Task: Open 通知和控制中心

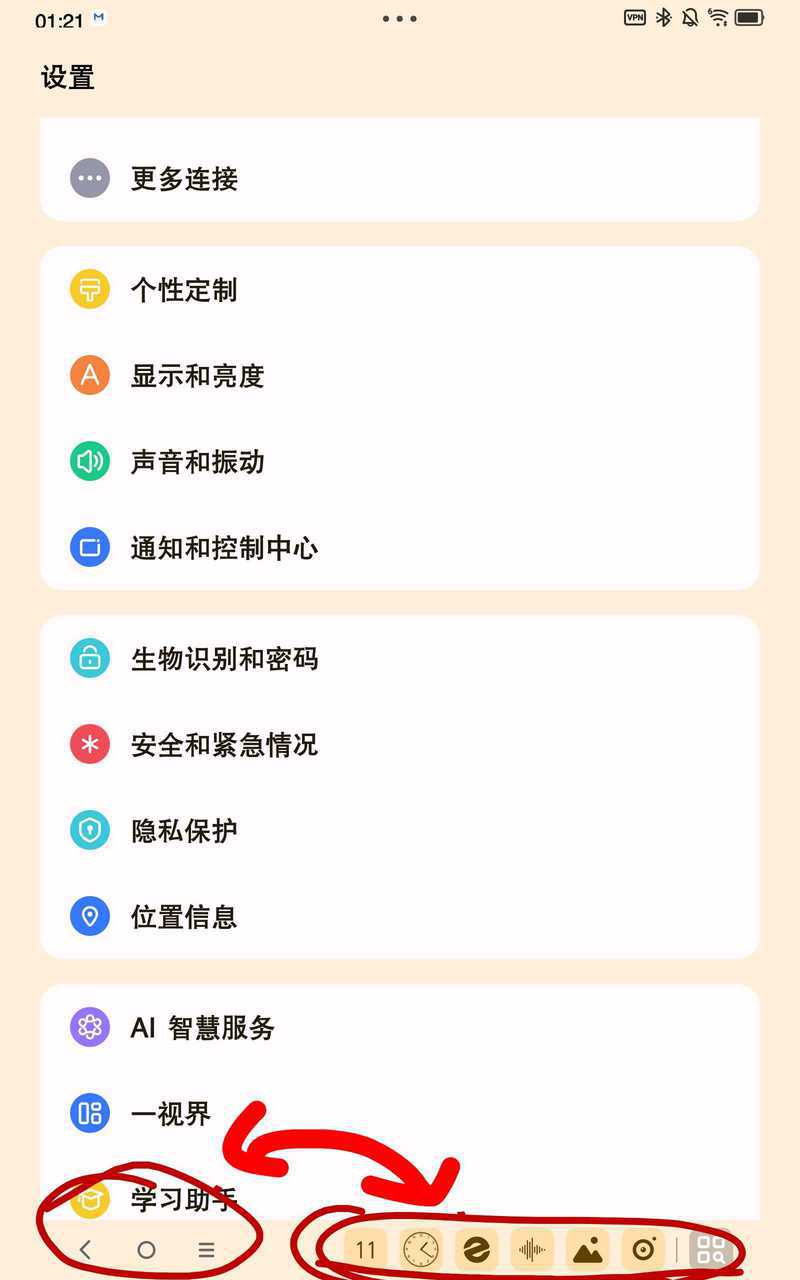Action: [x=224, y=548]
